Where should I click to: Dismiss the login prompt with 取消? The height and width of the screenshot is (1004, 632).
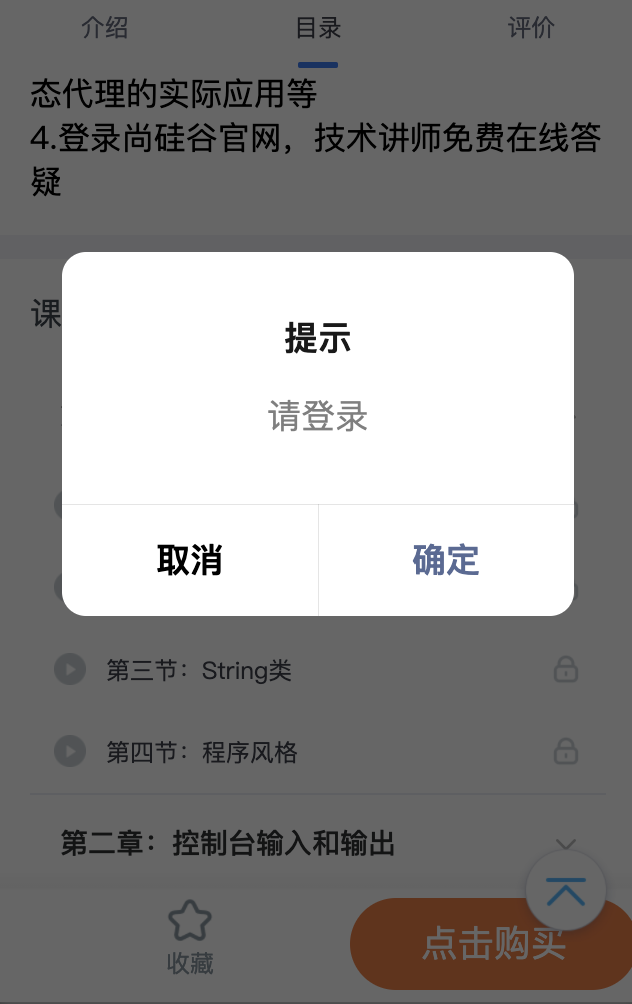pos(190,560)
